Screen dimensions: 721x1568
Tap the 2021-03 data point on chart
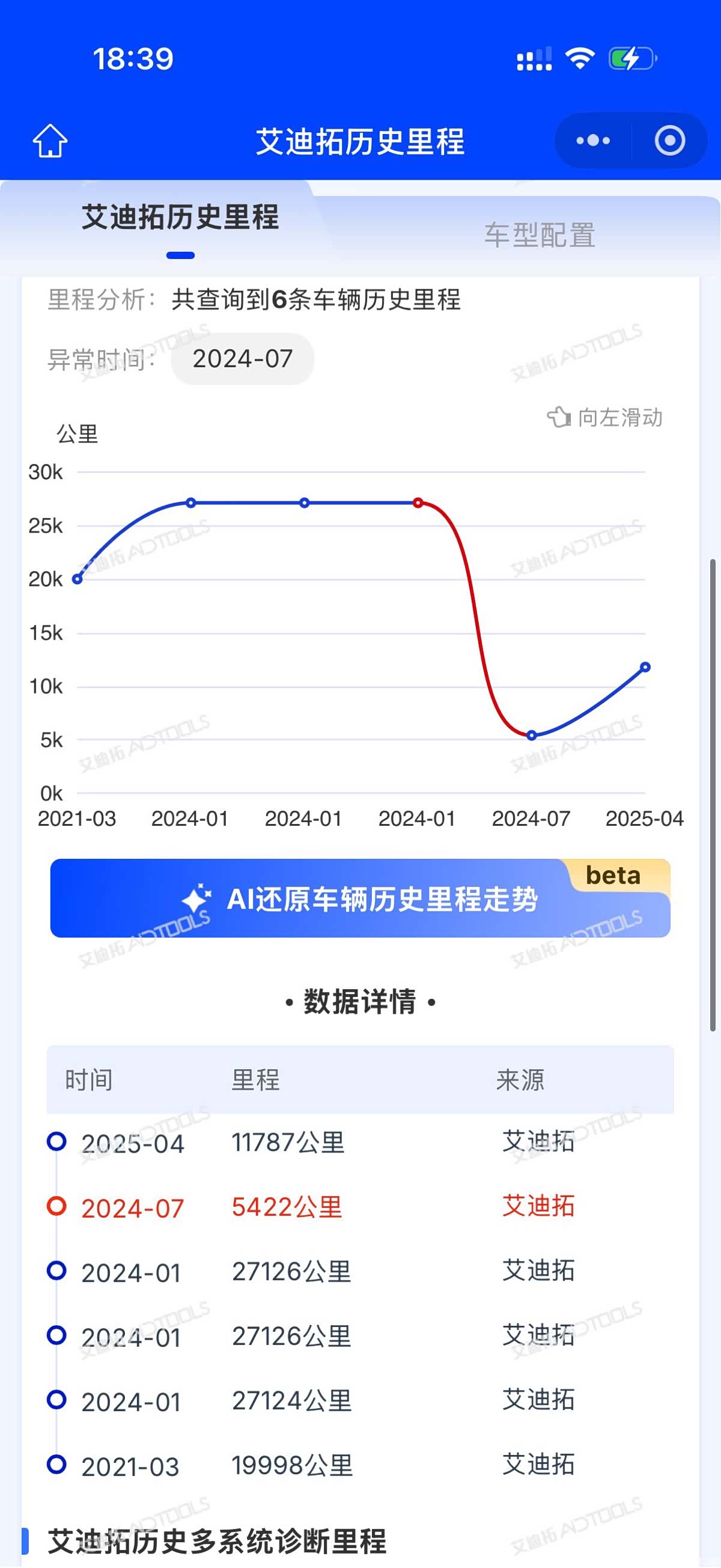click(x=78, y=579)
